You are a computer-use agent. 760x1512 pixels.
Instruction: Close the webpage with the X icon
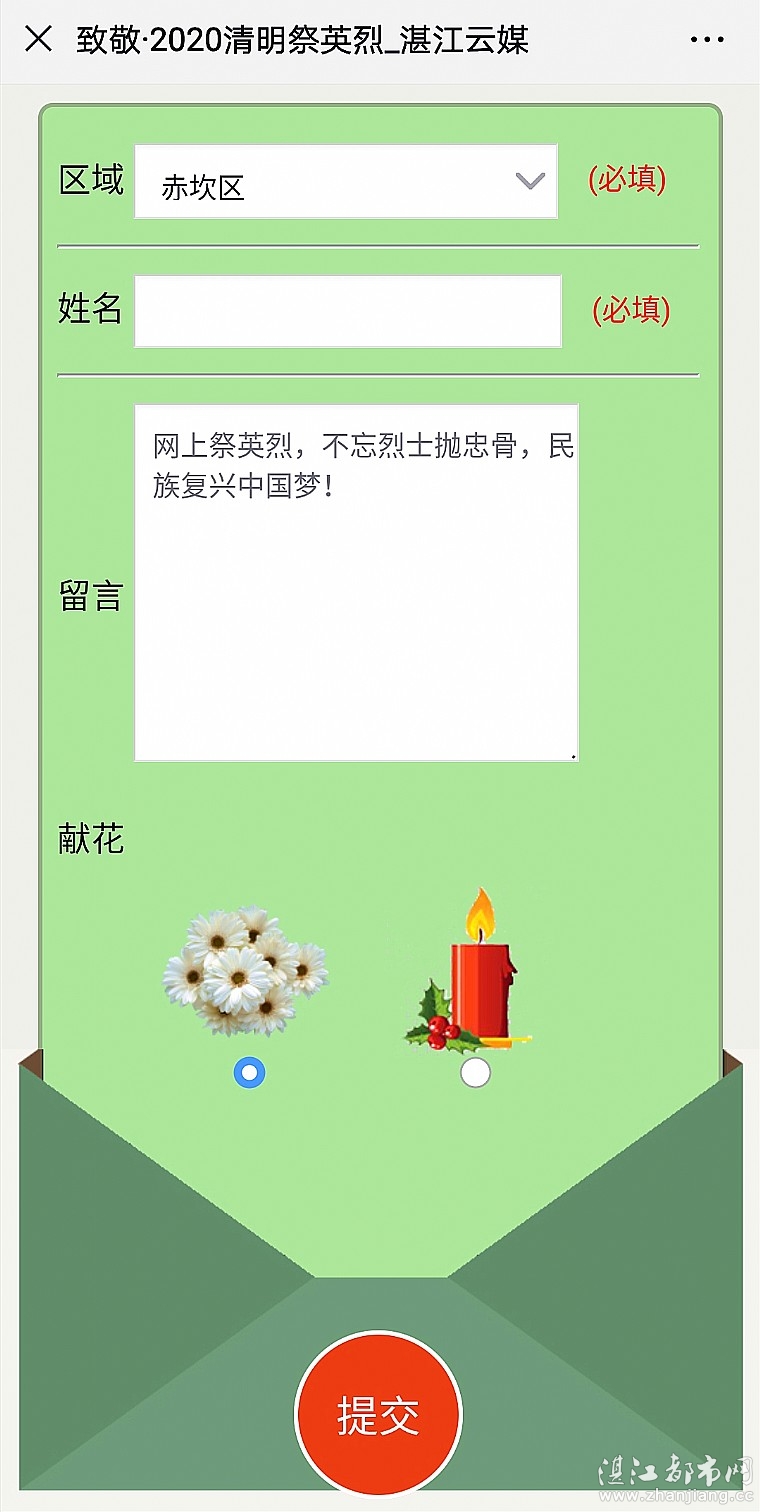pos(38,39)
